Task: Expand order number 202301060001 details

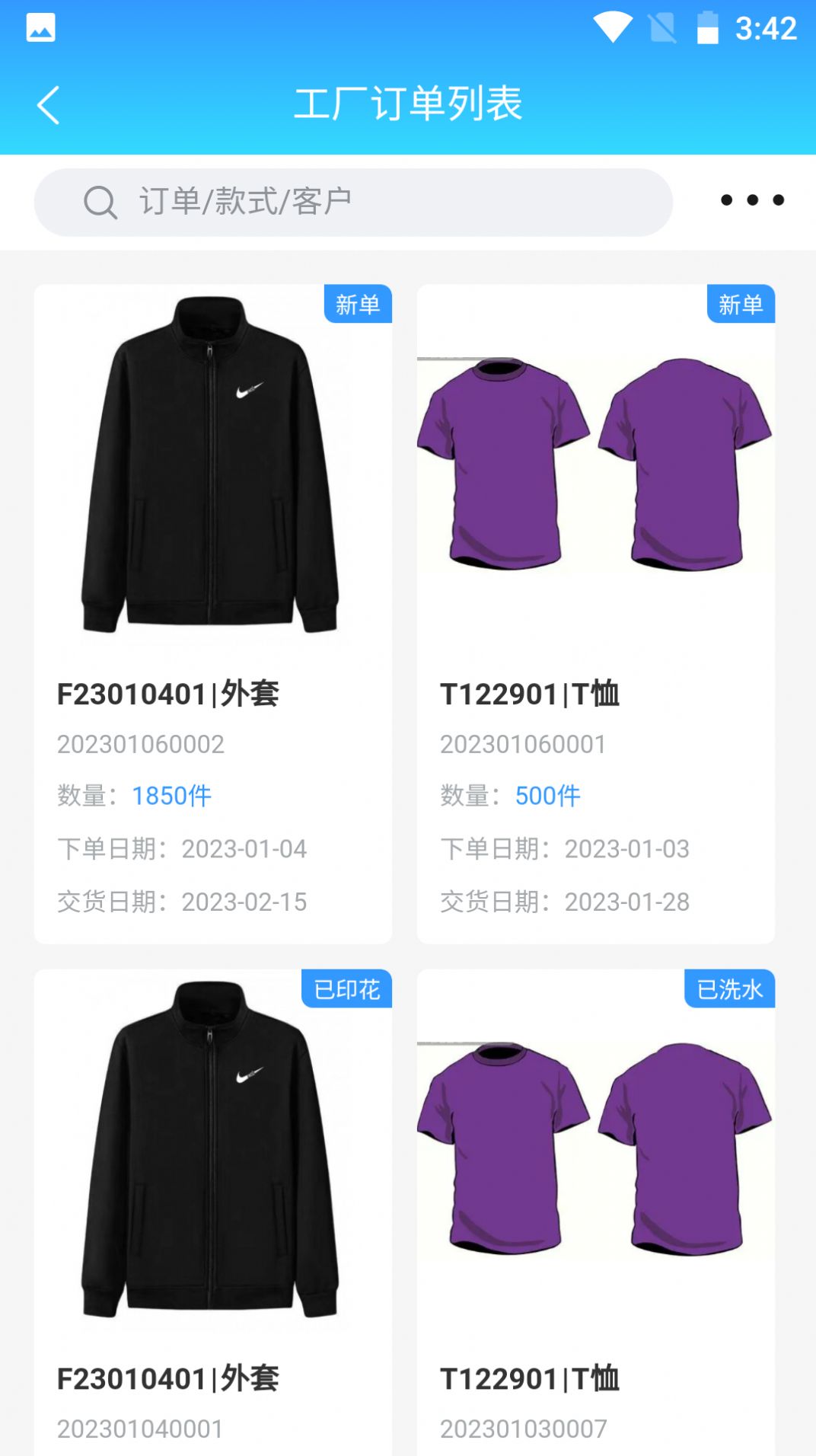Action: pos(524,744)
